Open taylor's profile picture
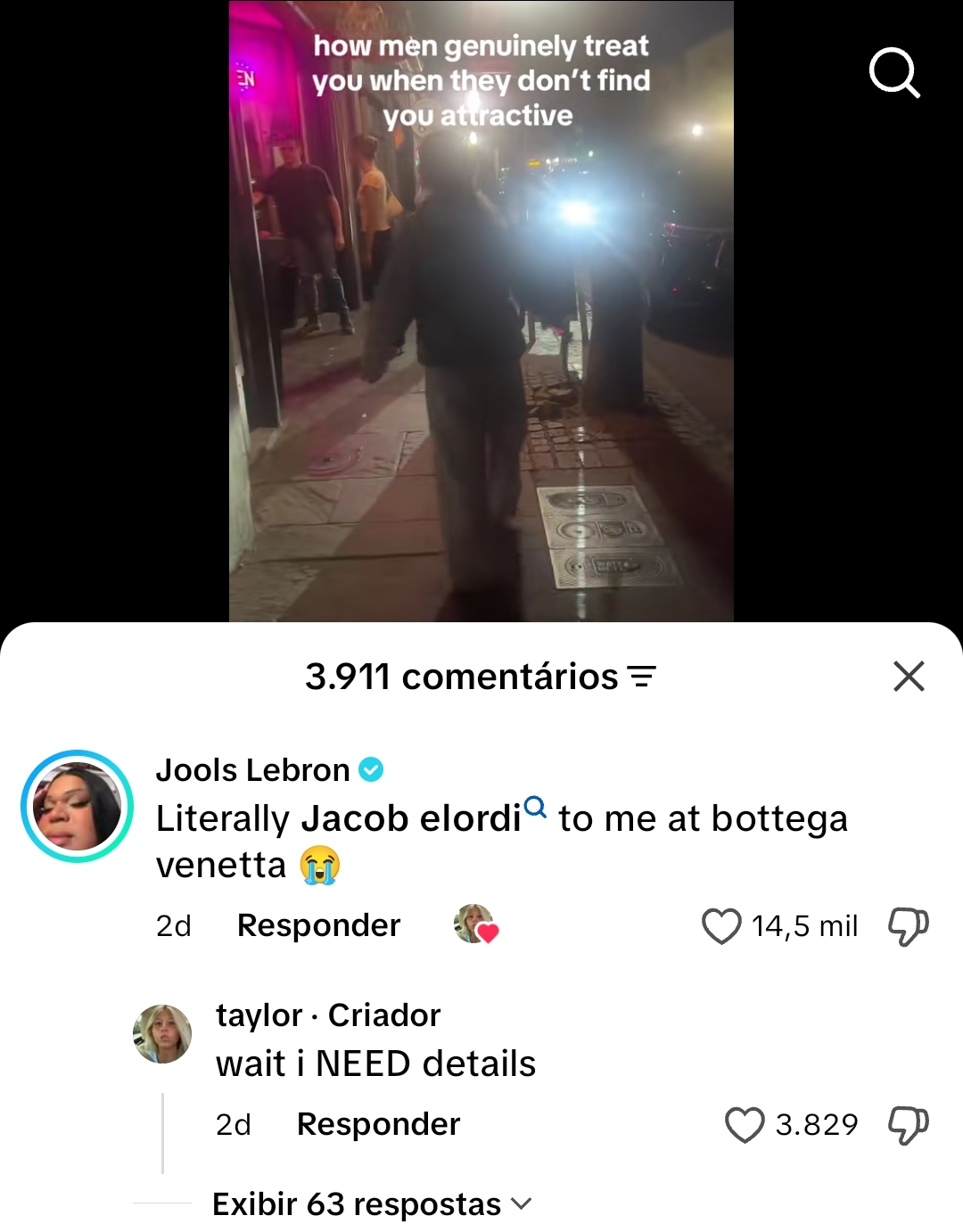Viewport: 963px width, 1232px height. (x=162, y=1034)
